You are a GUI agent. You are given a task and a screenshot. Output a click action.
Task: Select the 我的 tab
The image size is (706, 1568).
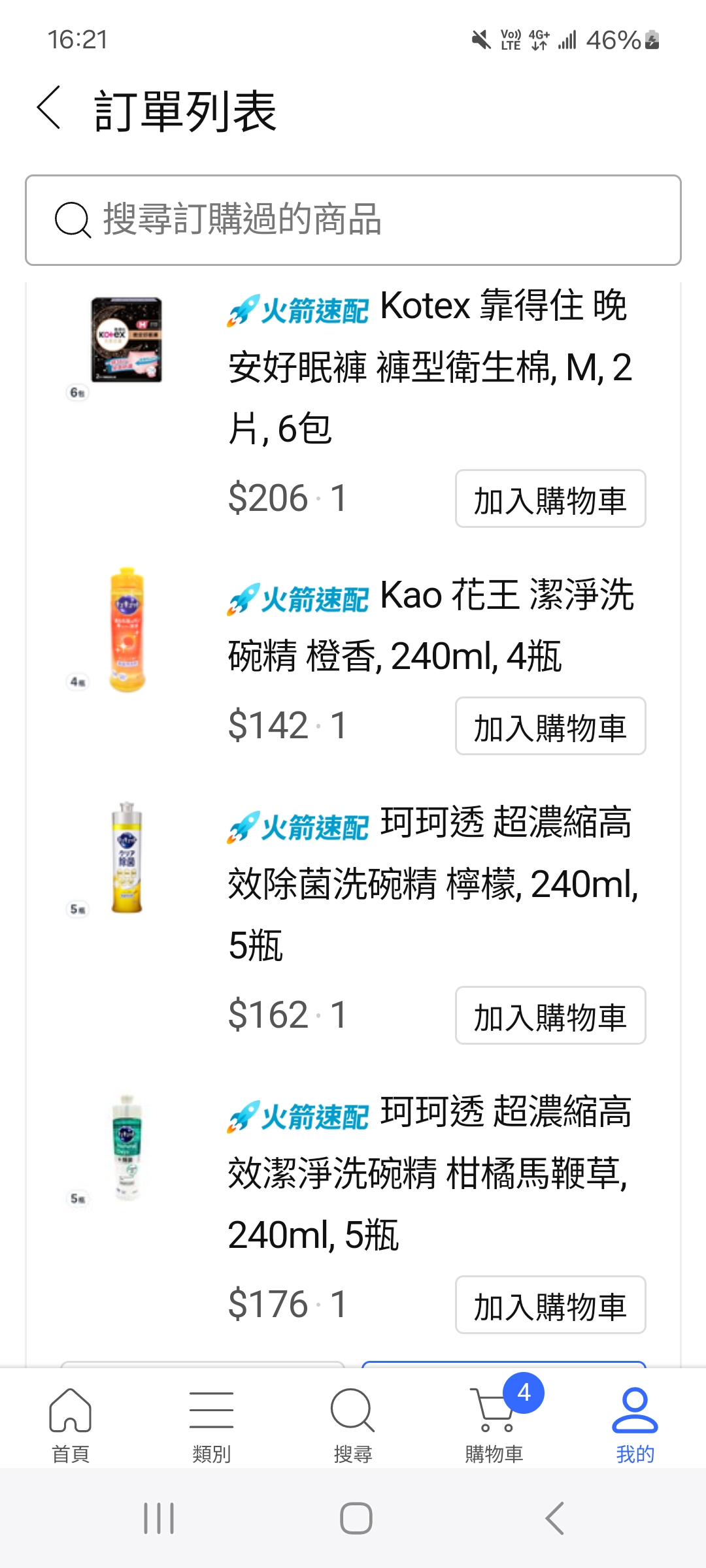pos(635,1424)
